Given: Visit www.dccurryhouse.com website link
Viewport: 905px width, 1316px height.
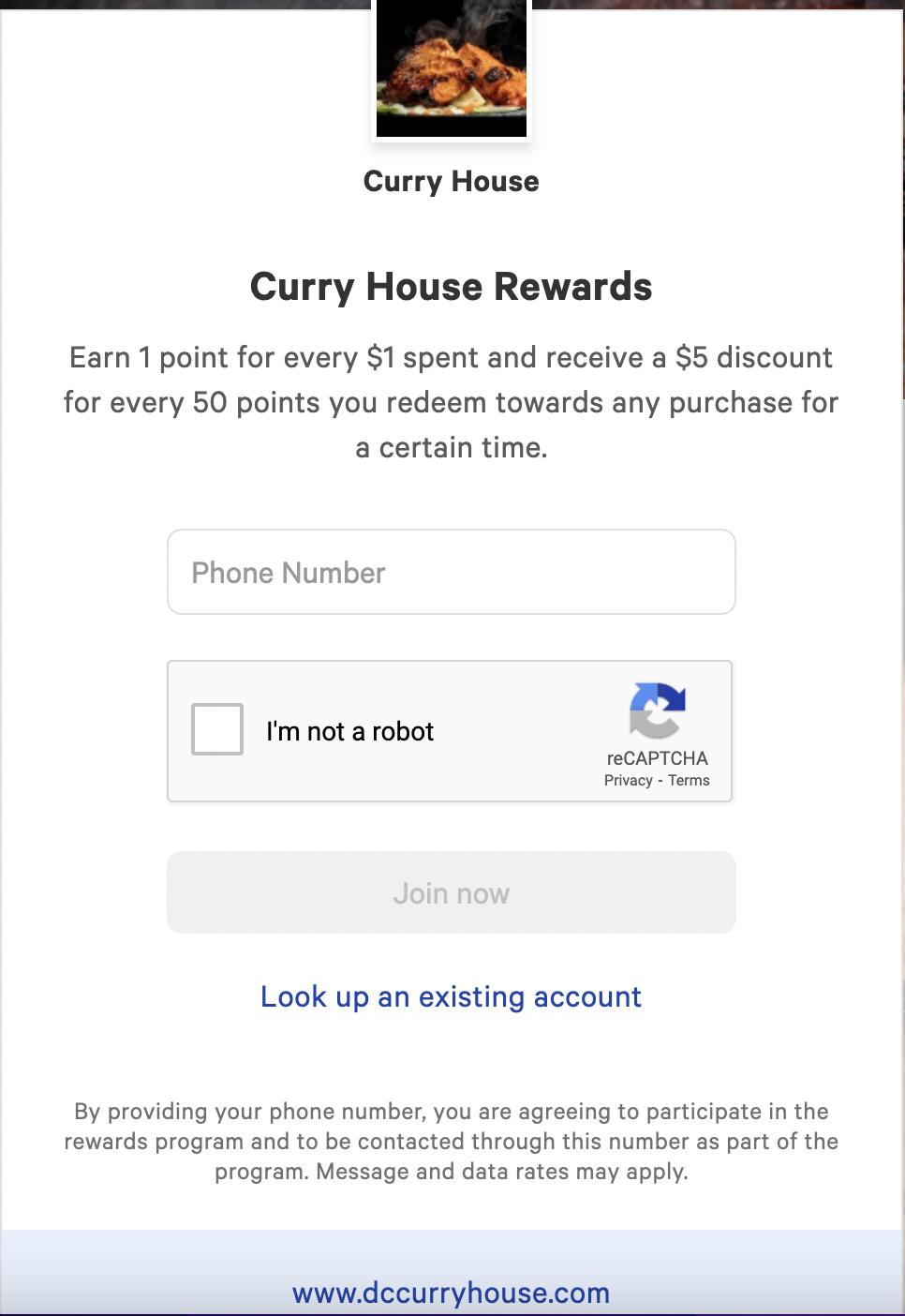Looking at the screenshot, I should click(x=451, y=1293).
